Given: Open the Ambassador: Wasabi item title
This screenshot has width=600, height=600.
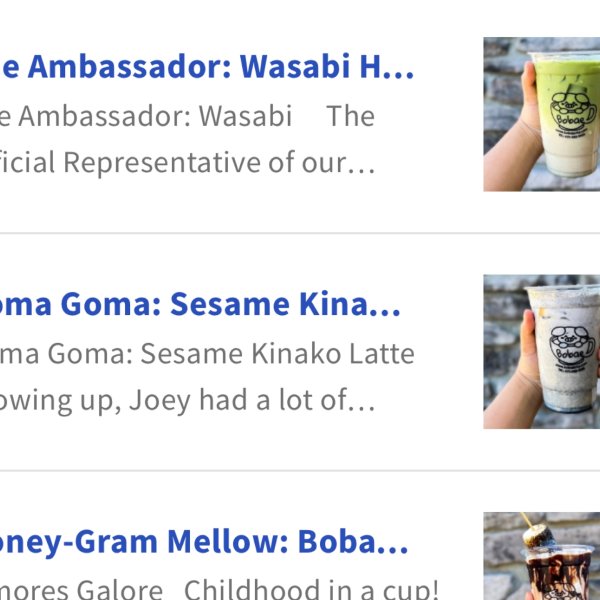Looking at the screenshot, I should [x=205, y=68].
